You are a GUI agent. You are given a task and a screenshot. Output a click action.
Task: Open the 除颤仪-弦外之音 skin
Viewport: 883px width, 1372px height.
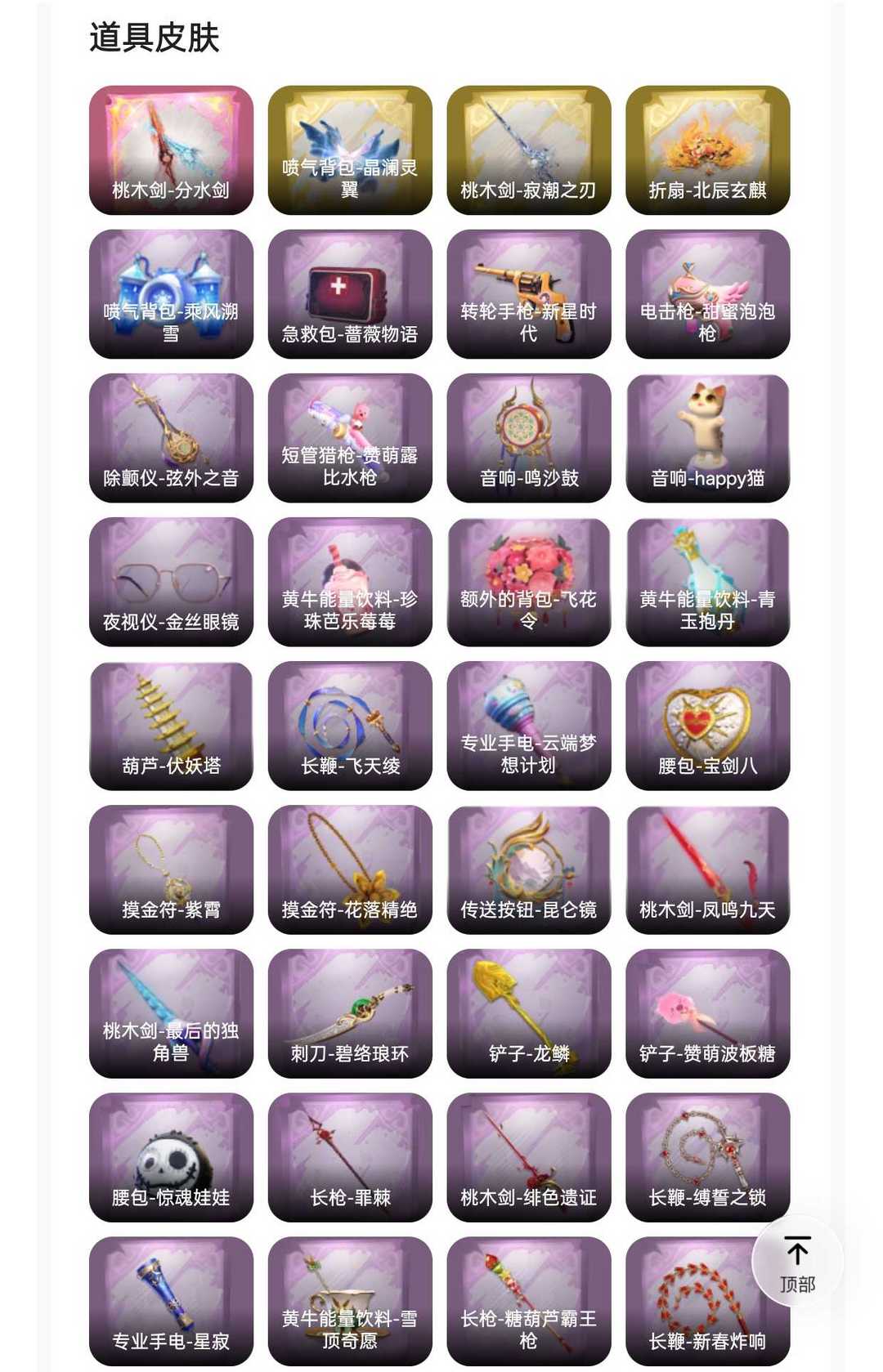[171, 438]
